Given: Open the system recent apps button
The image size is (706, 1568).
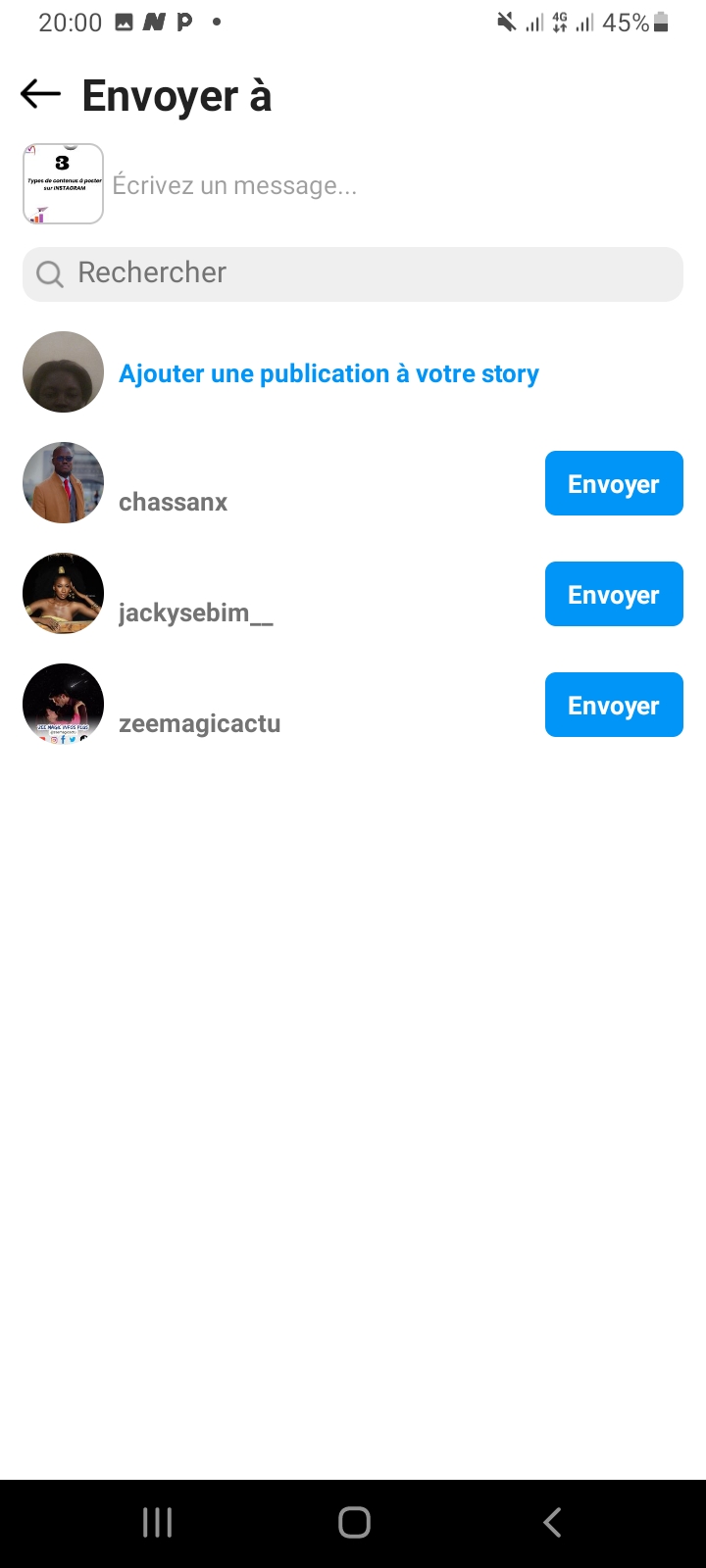Looking at the screenshot, I should [x=157, y=1522].
